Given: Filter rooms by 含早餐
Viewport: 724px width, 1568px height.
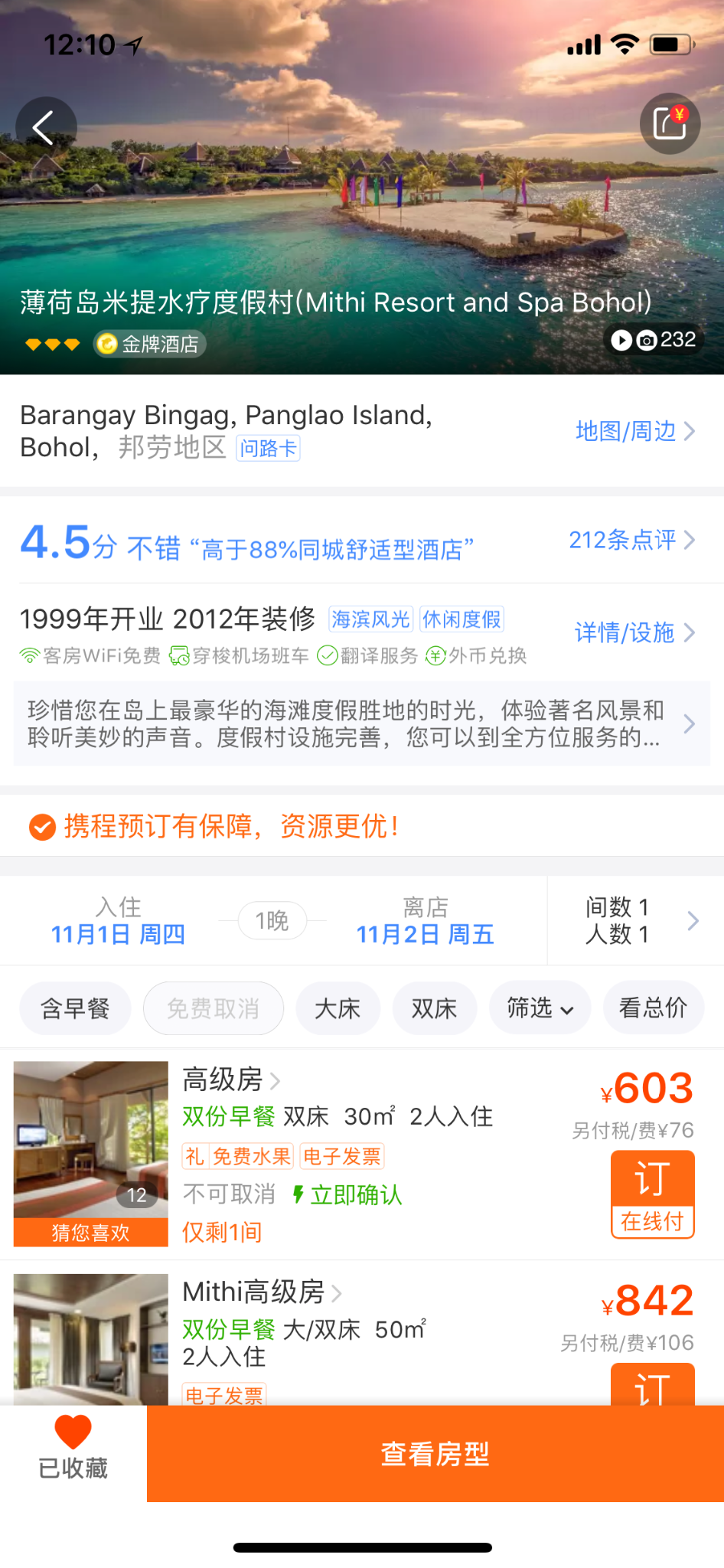Looking at the screenshot, I should pos(75,1008).
